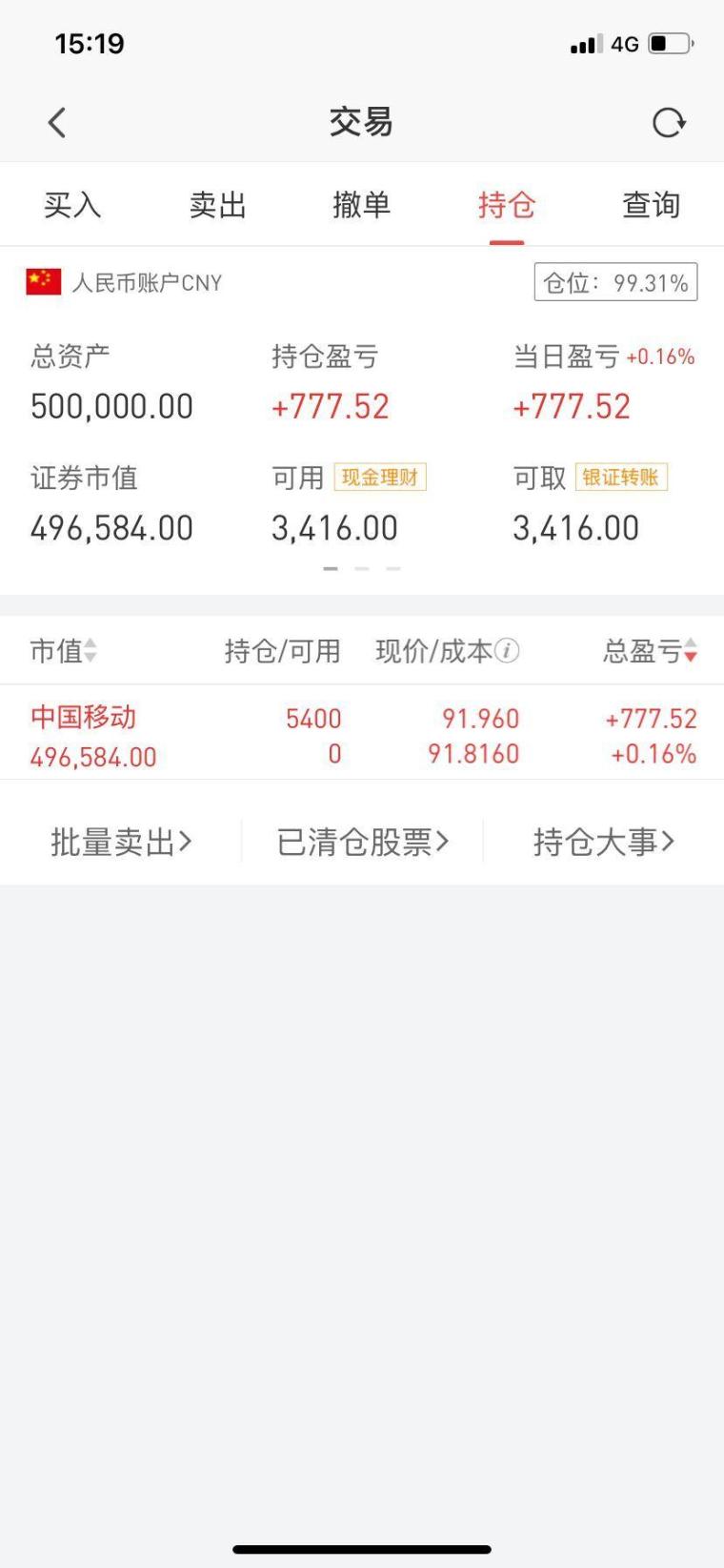Open 批量卖出
Image resolution: width=724 pixels, height=1568 pixels.
click(121, 842)
